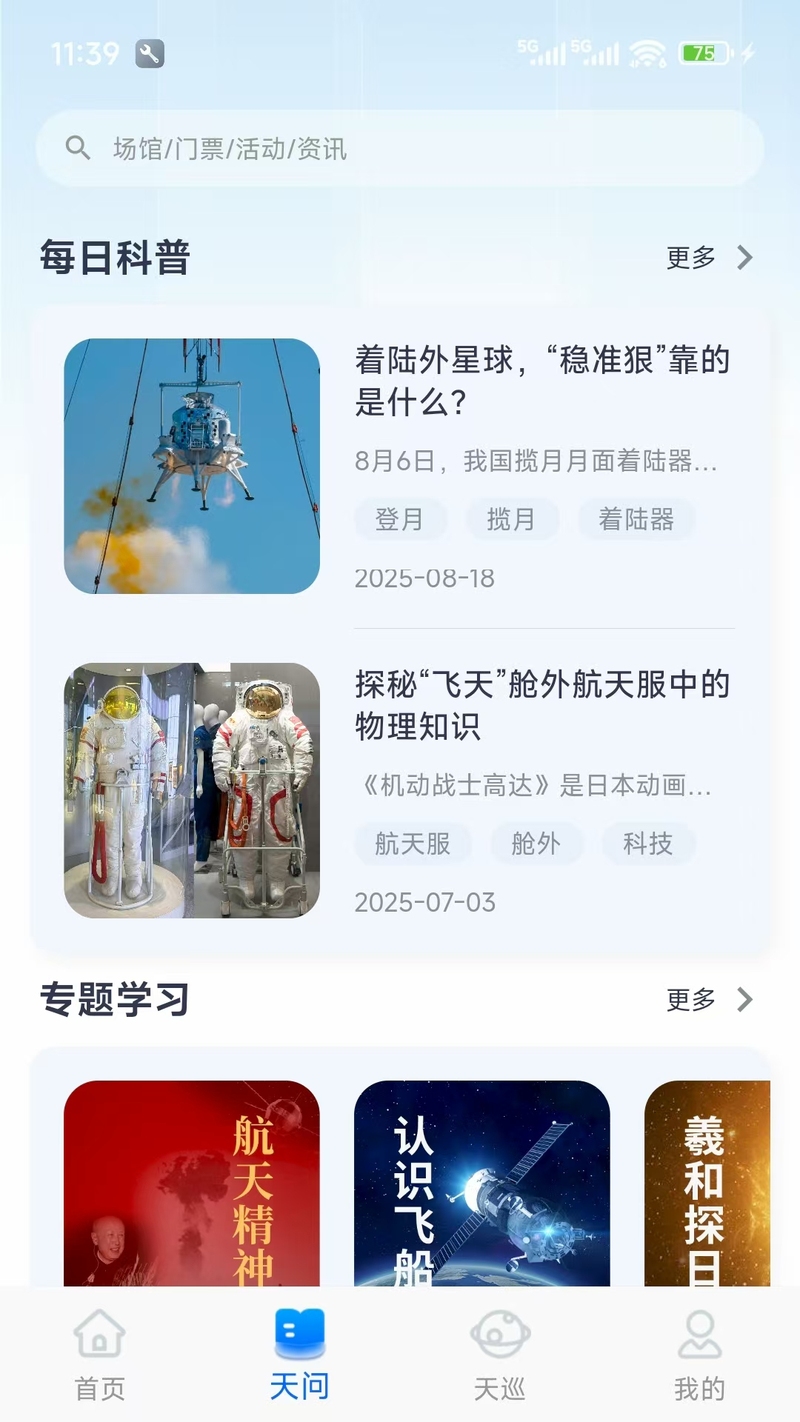Select the 着陆器 tag chip
This screenshot has height=1422, width=800.
636,520
